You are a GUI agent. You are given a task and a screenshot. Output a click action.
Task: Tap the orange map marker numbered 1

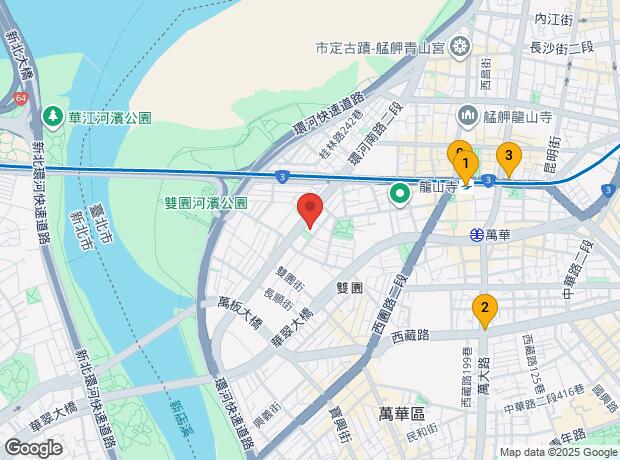pos(466,164)
